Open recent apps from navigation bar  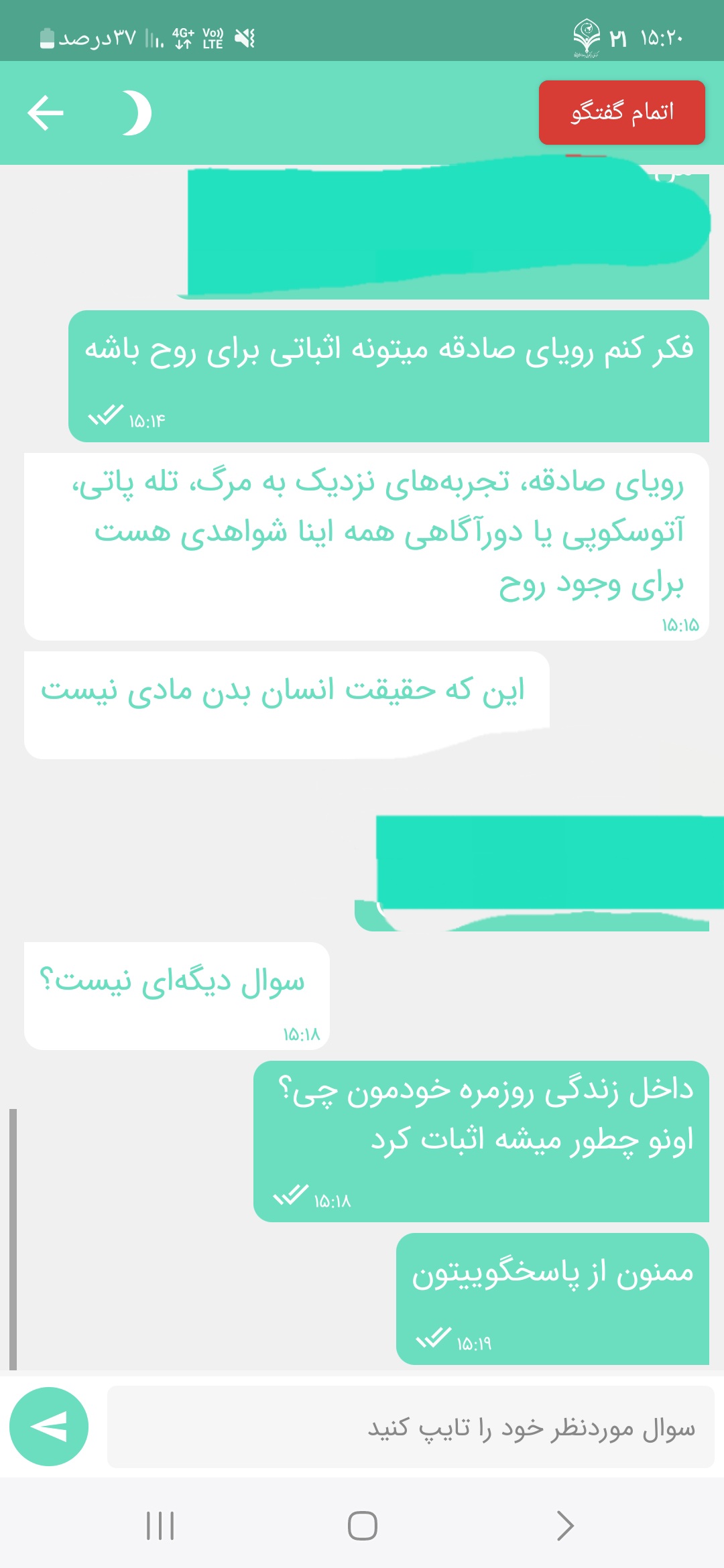pos(160,1526)
